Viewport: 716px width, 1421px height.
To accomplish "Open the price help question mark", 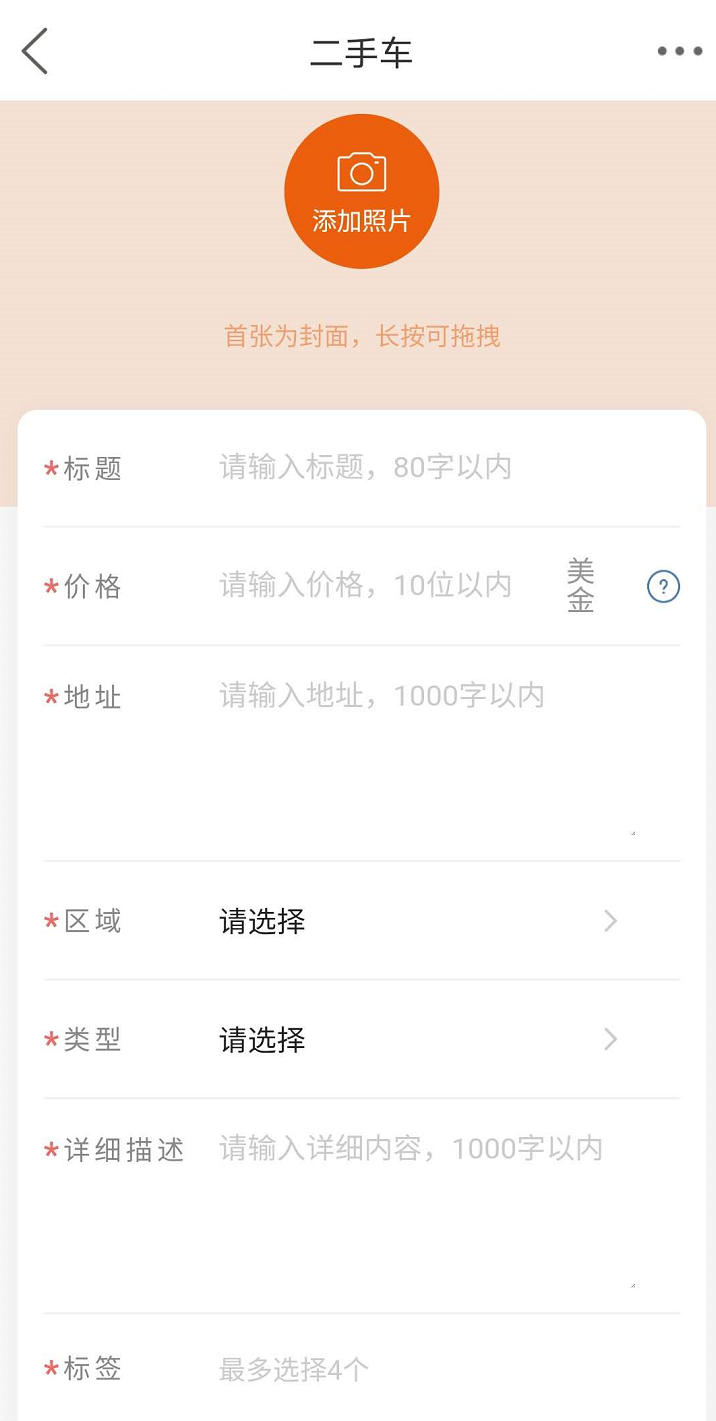I will 663,586.
